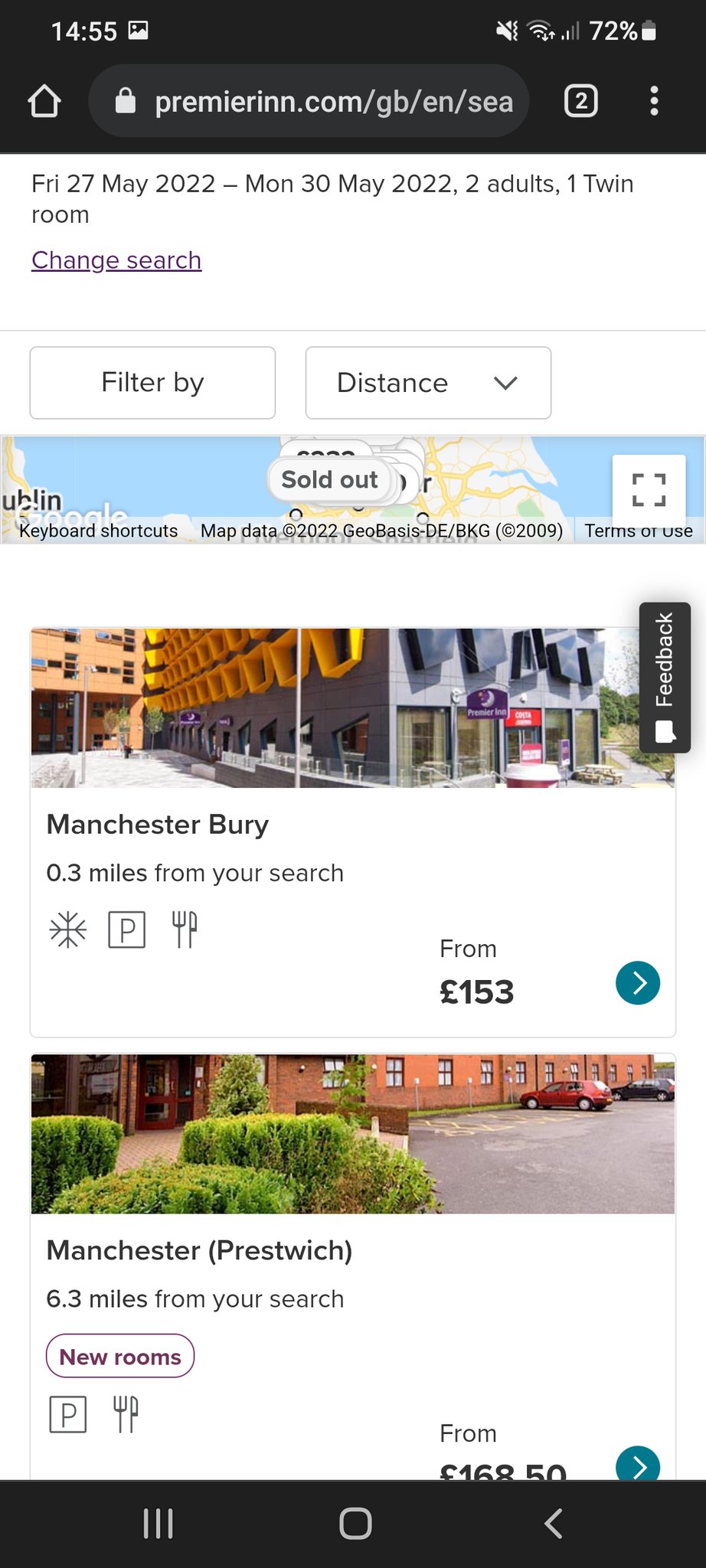Expand the Distance sort dropdown
Image resolution: width=706 pixels, height=1568 pixels.
(x=428, y=383)
